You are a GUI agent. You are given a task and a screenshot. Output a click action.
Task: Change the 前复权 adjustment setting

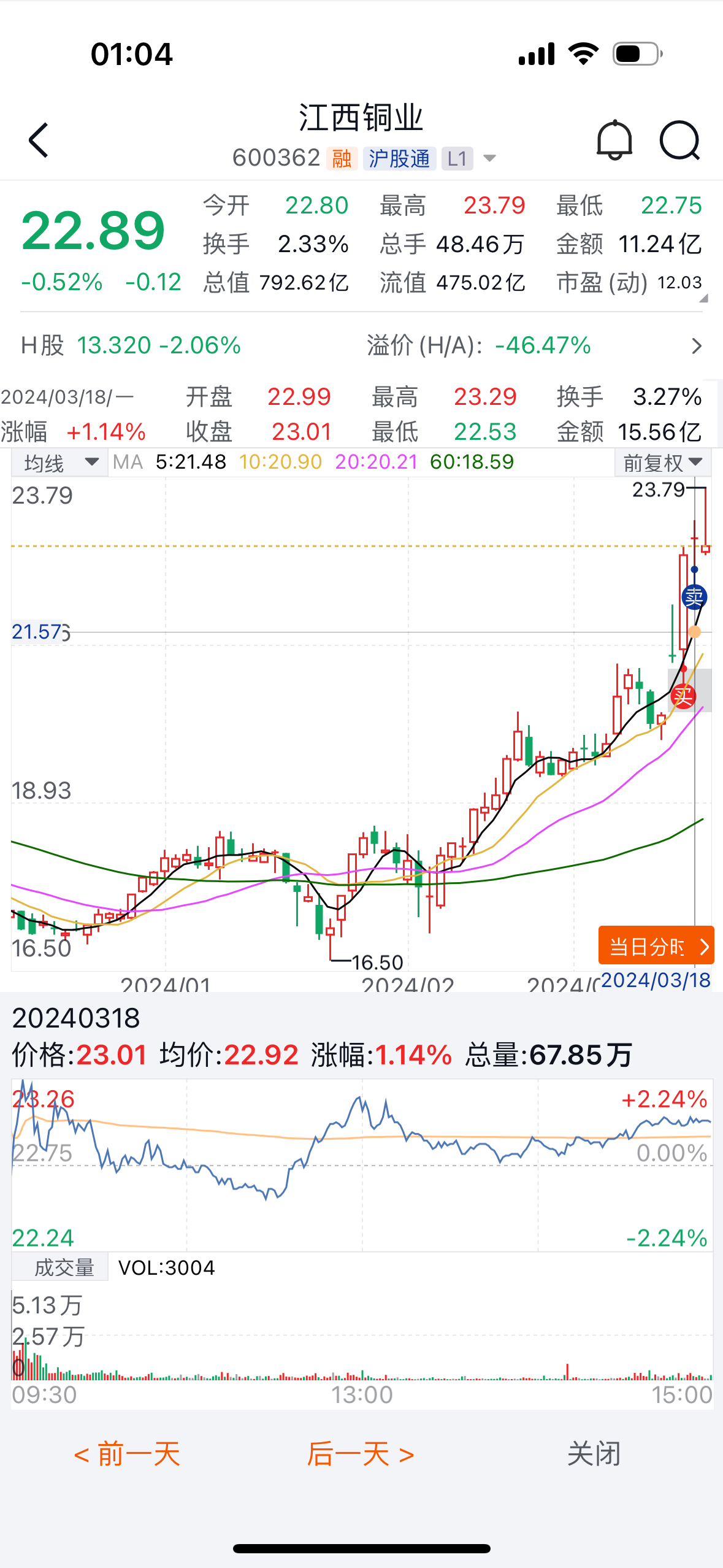(x=662, y=463)
